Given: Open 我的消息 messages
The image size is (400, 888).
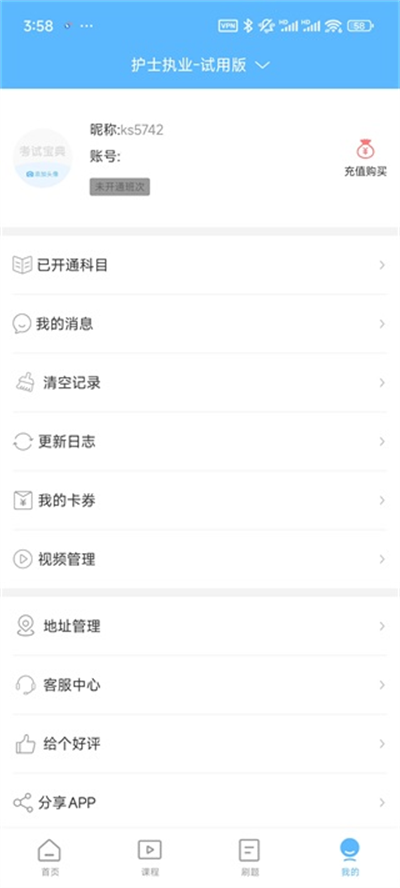Looking at the screenshot, I should (200, 324).
